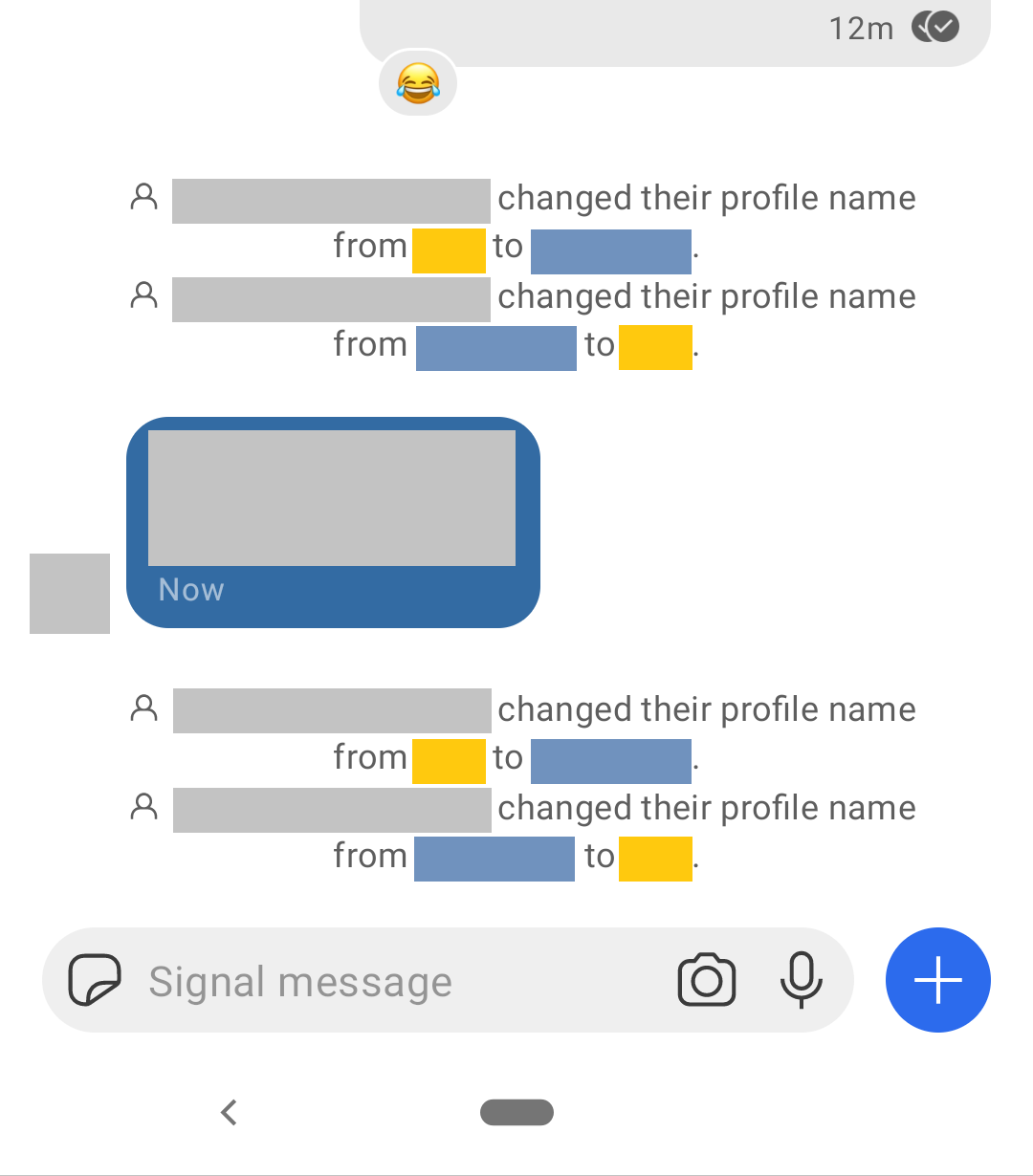Tap the blue highlighted new profile name
This screenshot has width=1033, height=1176.
pyautogui.click(x=610, y=246)
